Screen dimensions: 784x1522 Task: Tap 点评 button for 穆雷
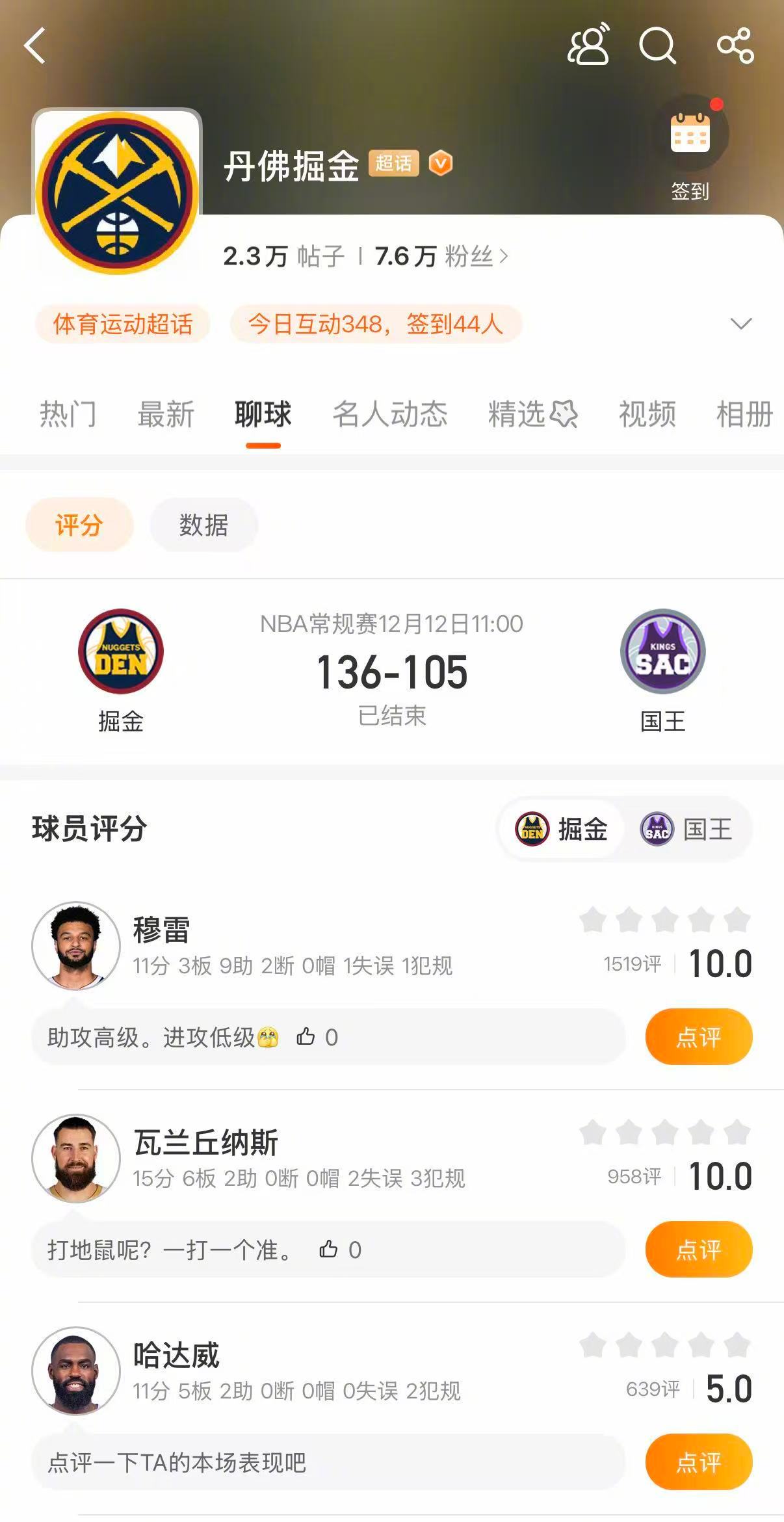pyautogui.click(x=698, y=1037)
